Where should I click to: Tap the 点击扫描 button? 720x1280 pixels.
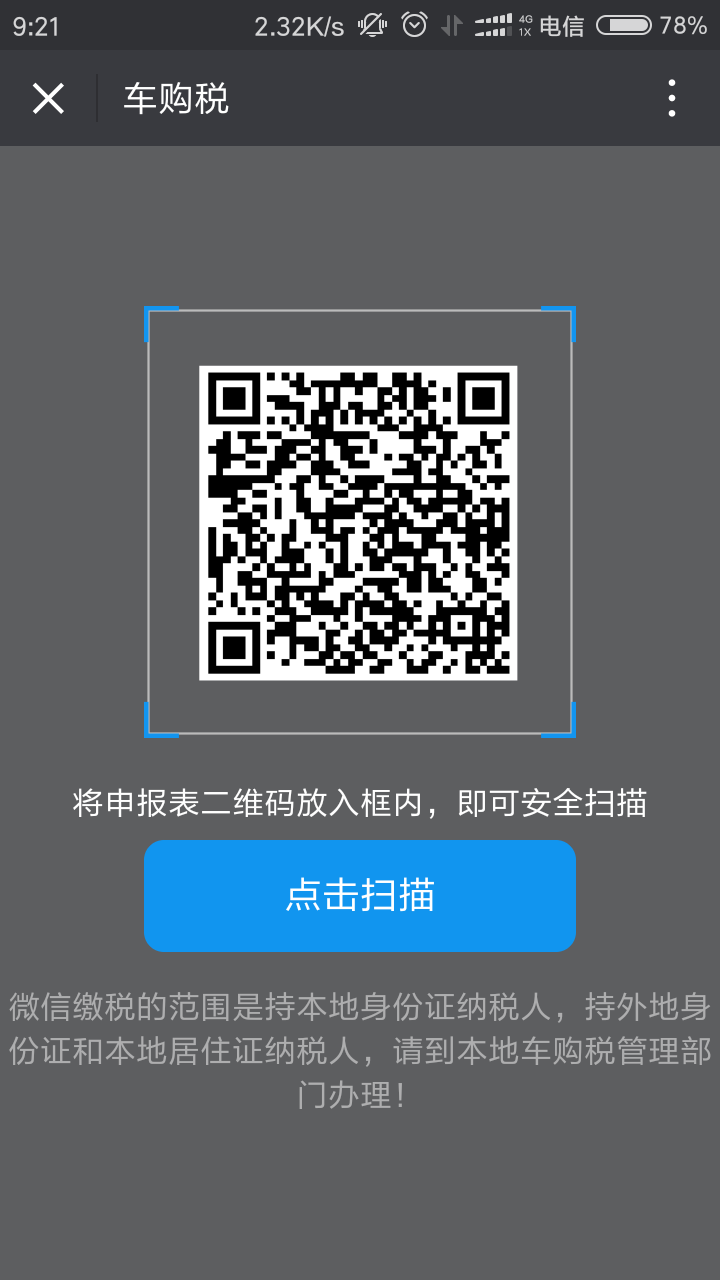pyautogui.click(x=360, y=895)
